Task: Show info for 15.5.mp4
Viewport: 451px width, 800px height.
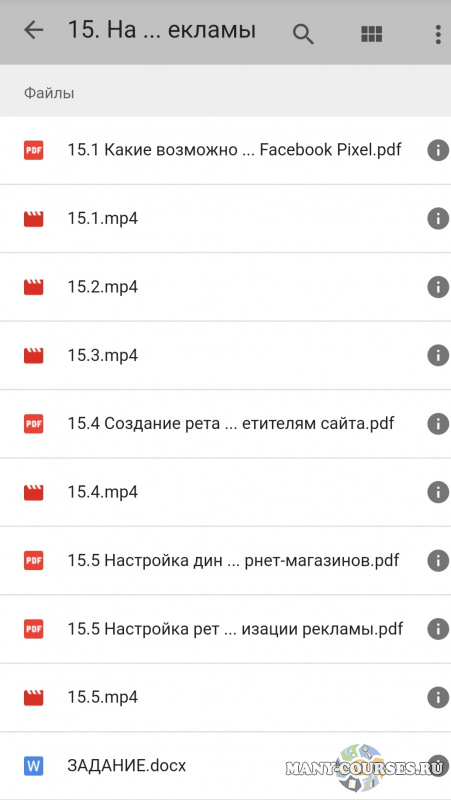Action: [x=438, y=697]
